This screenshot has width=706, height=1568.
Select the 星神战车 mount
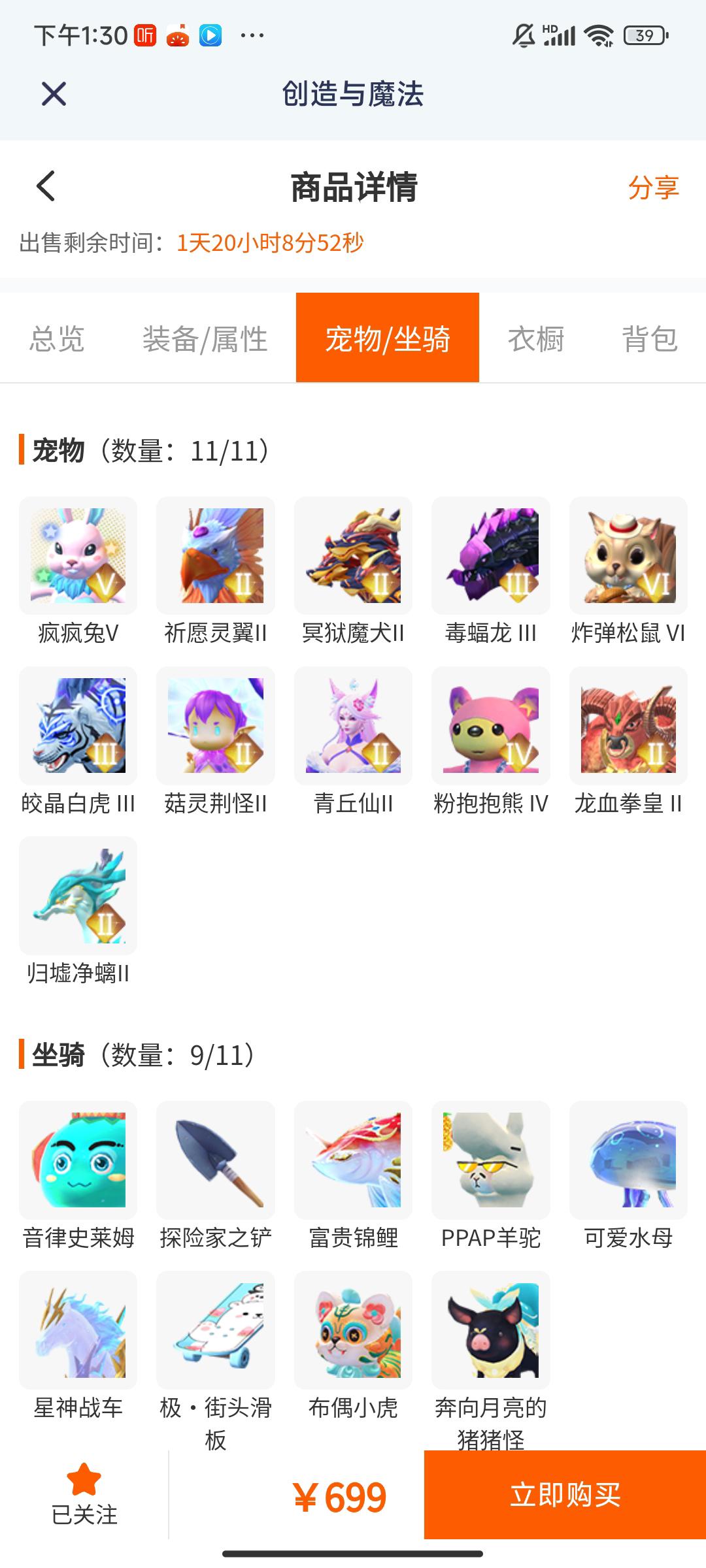[x=78, y=1330]
